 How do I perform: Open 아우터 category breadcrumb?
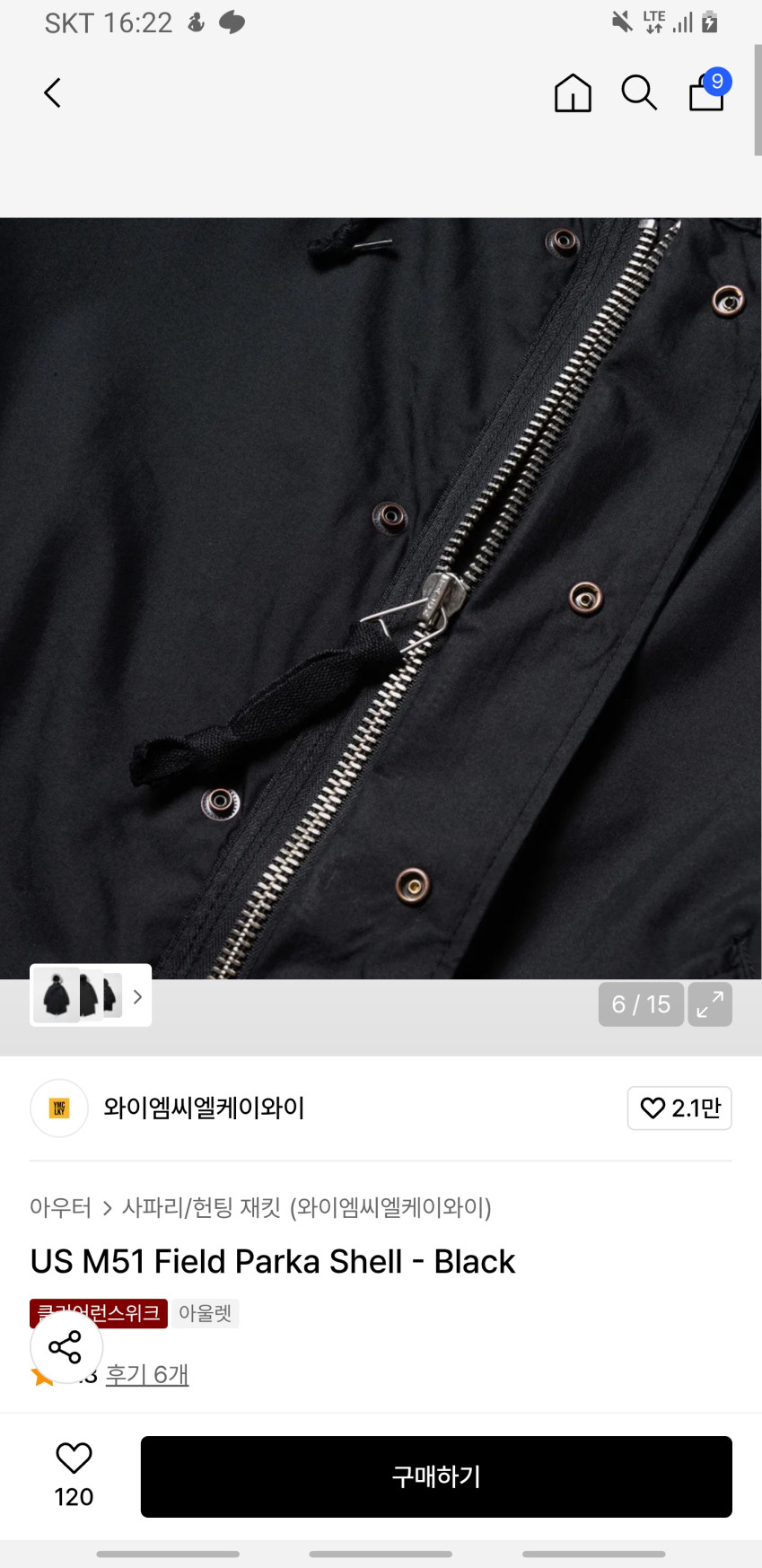(60, 1207)
